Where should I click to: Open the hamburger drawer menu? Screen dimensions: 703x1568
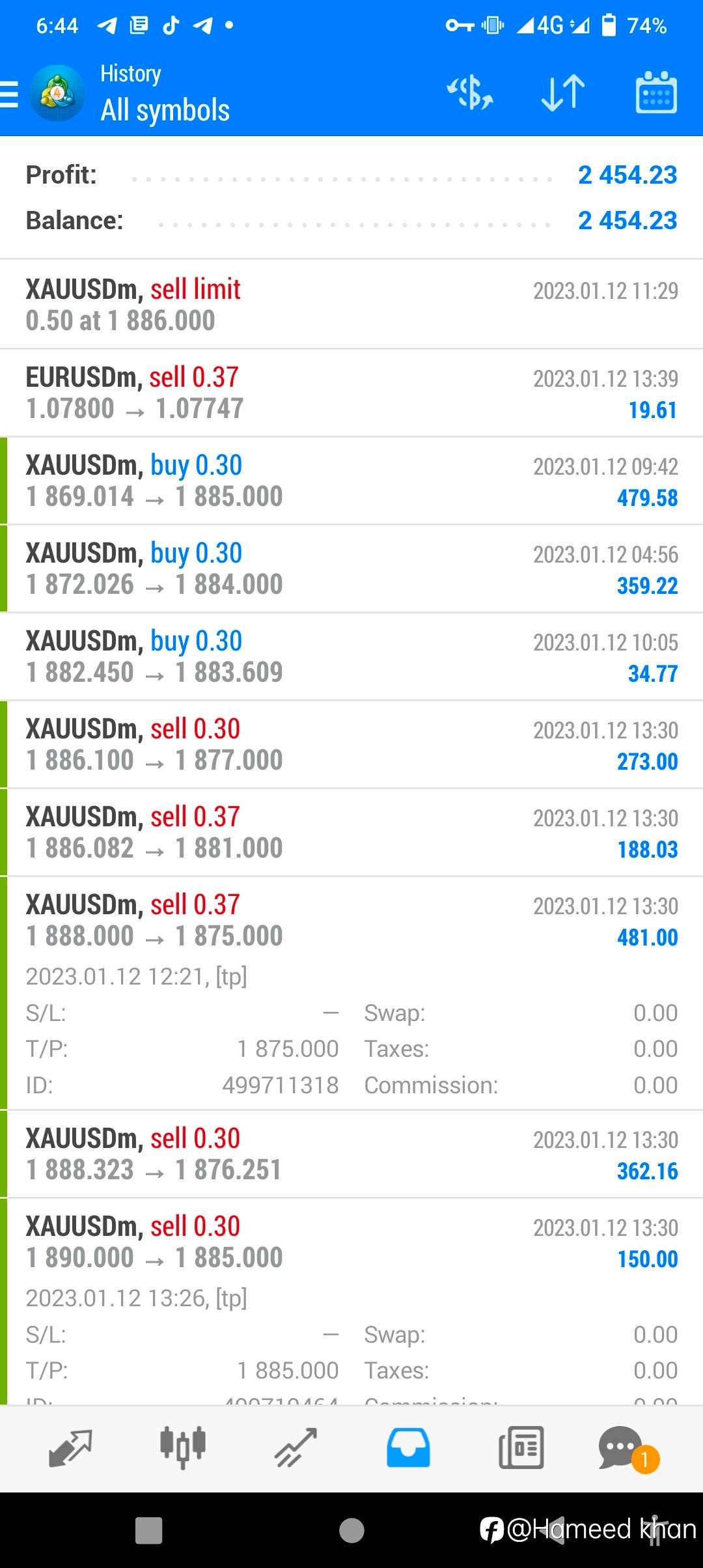pos(9,93)
